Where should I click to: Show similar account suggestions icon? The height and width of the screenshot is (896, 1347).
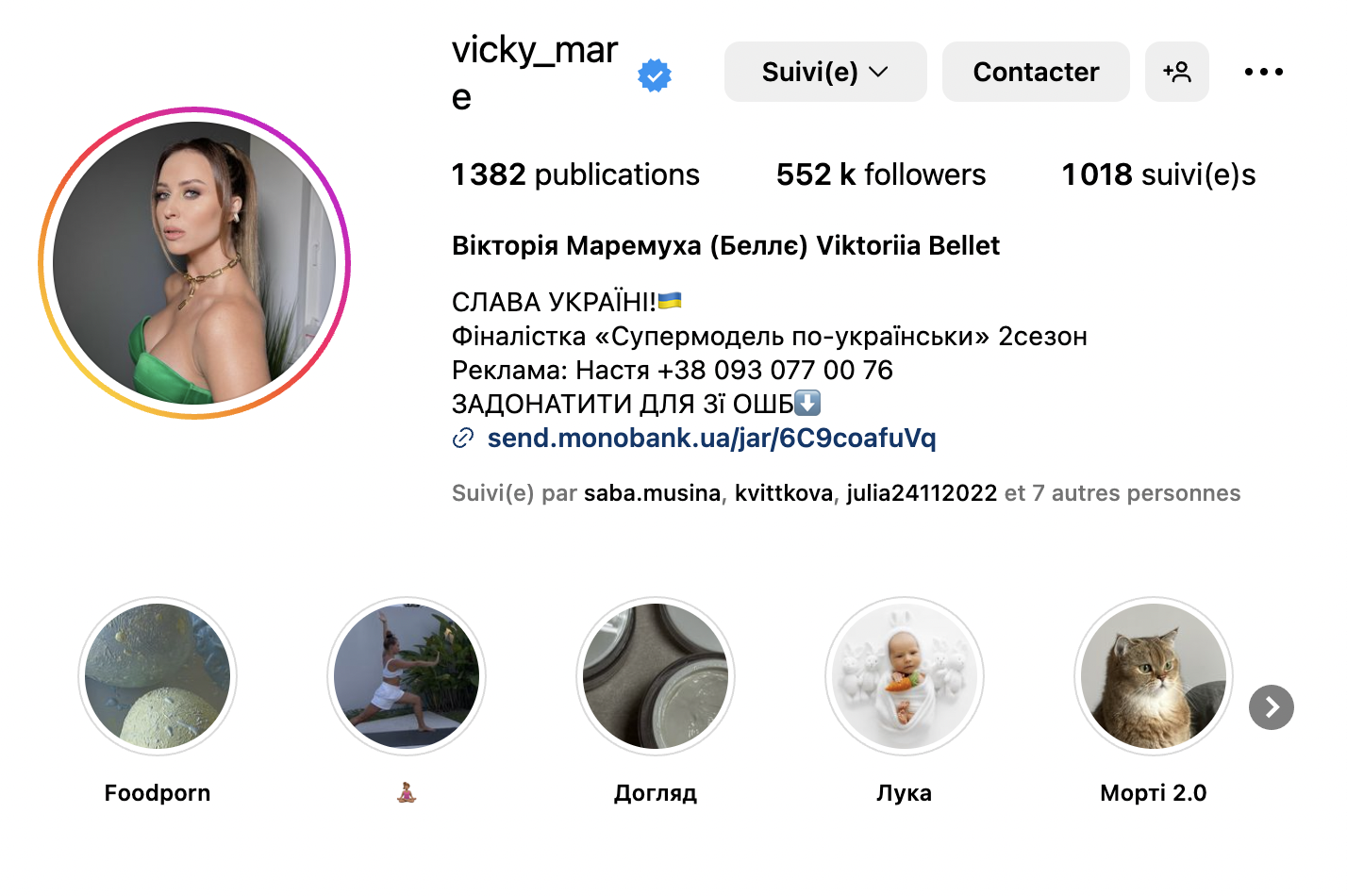pos(1176,72)
